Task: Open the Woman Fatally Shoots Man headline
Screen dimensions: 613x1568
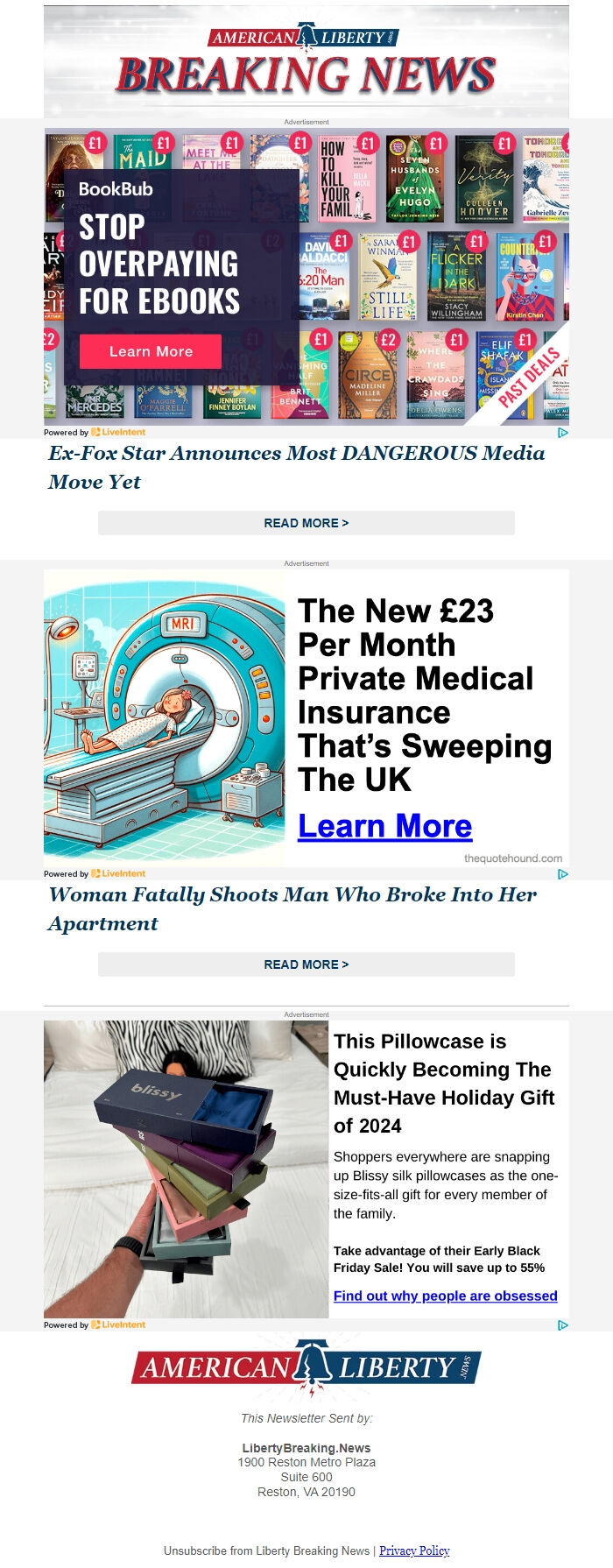Action: pyautogui.click(x=292, y=908)
